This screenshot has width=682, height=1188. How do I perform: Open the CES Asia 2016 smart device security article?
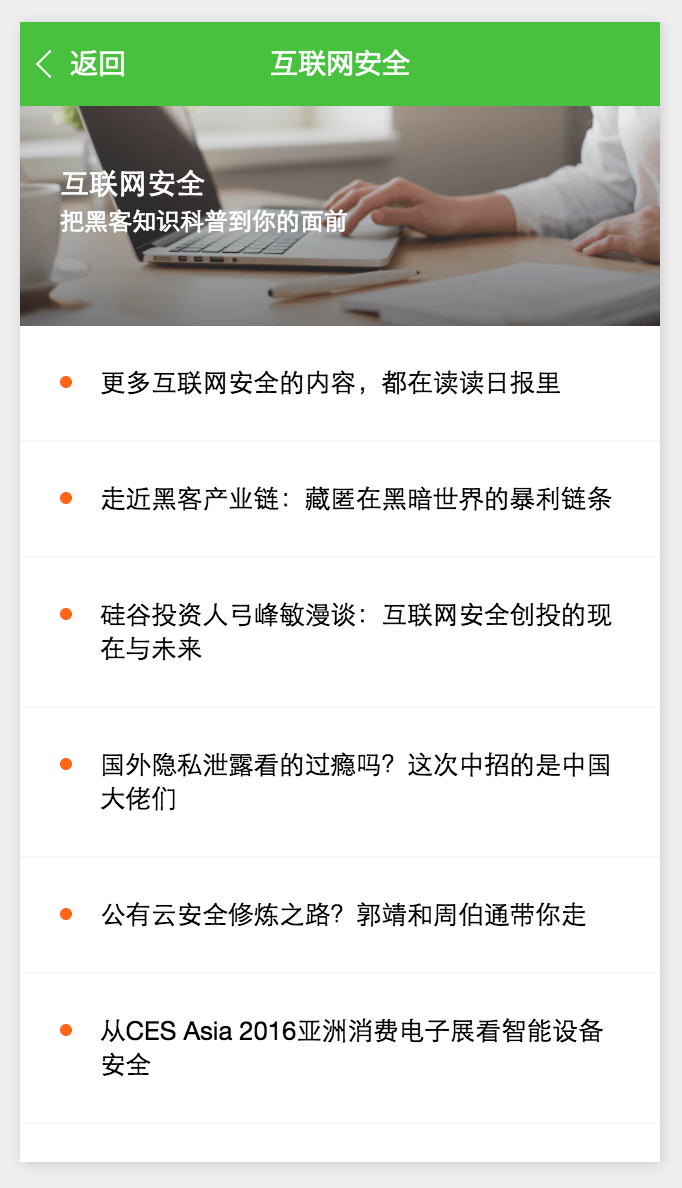[339, 1049]
